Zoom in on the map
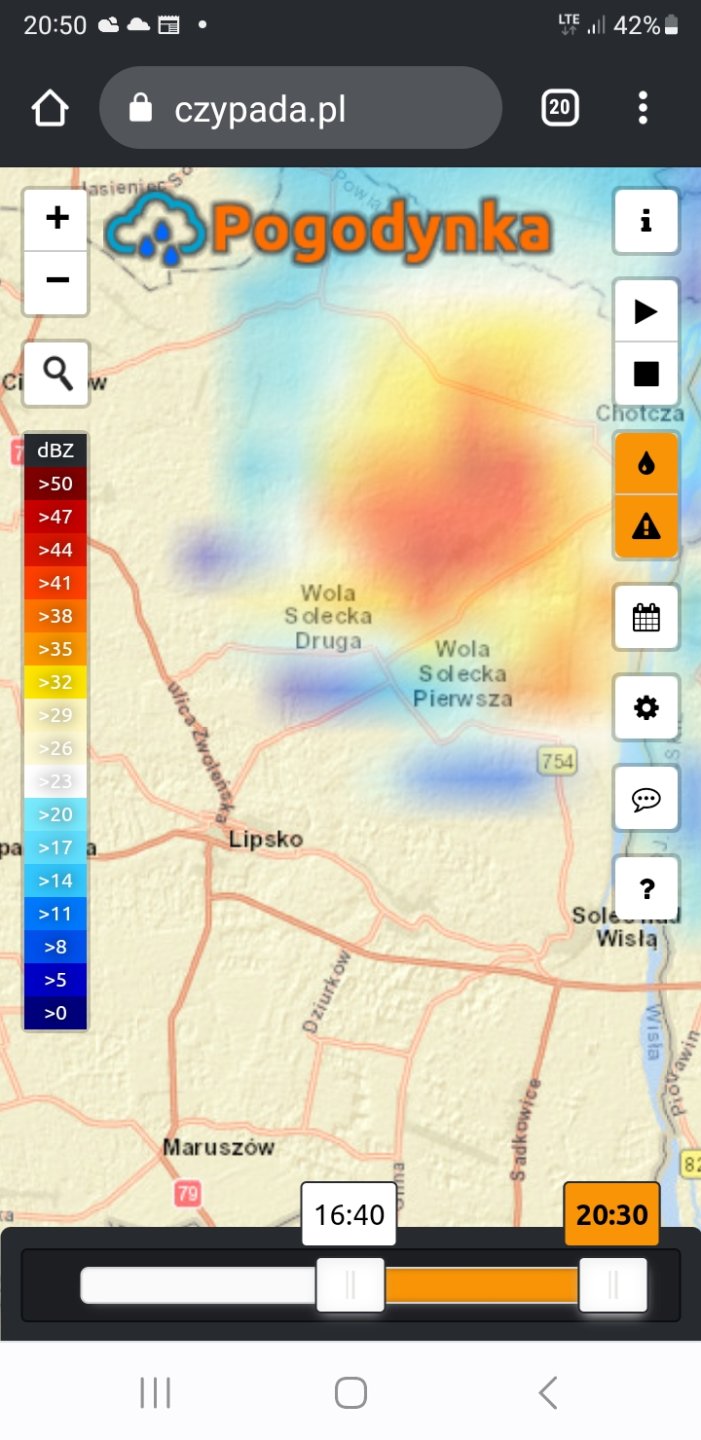701x1440 pixels. tap(57, 218)
